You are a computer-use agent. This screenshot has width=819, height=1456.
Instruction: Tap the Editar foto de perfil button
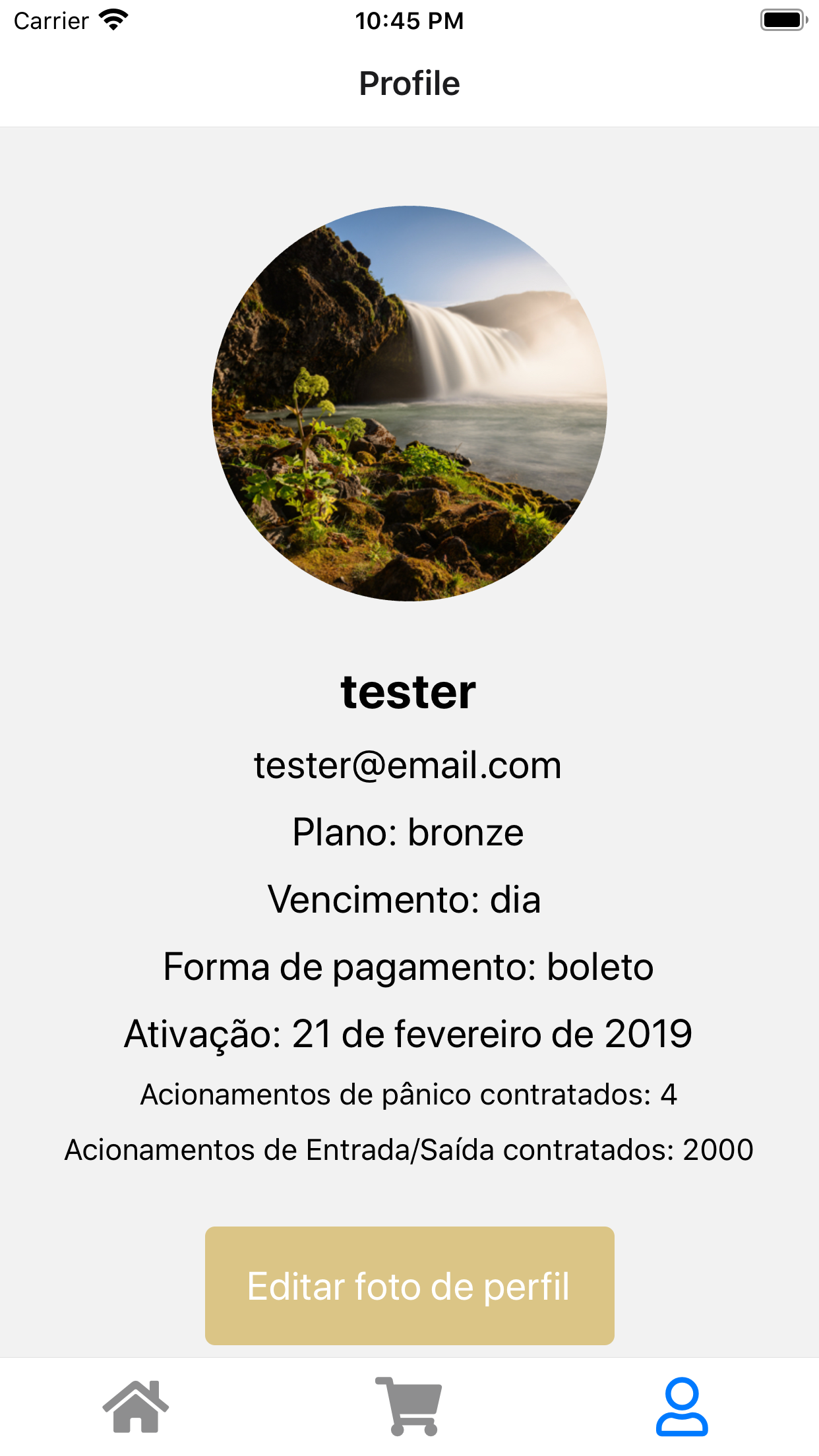coord(409,1285)
